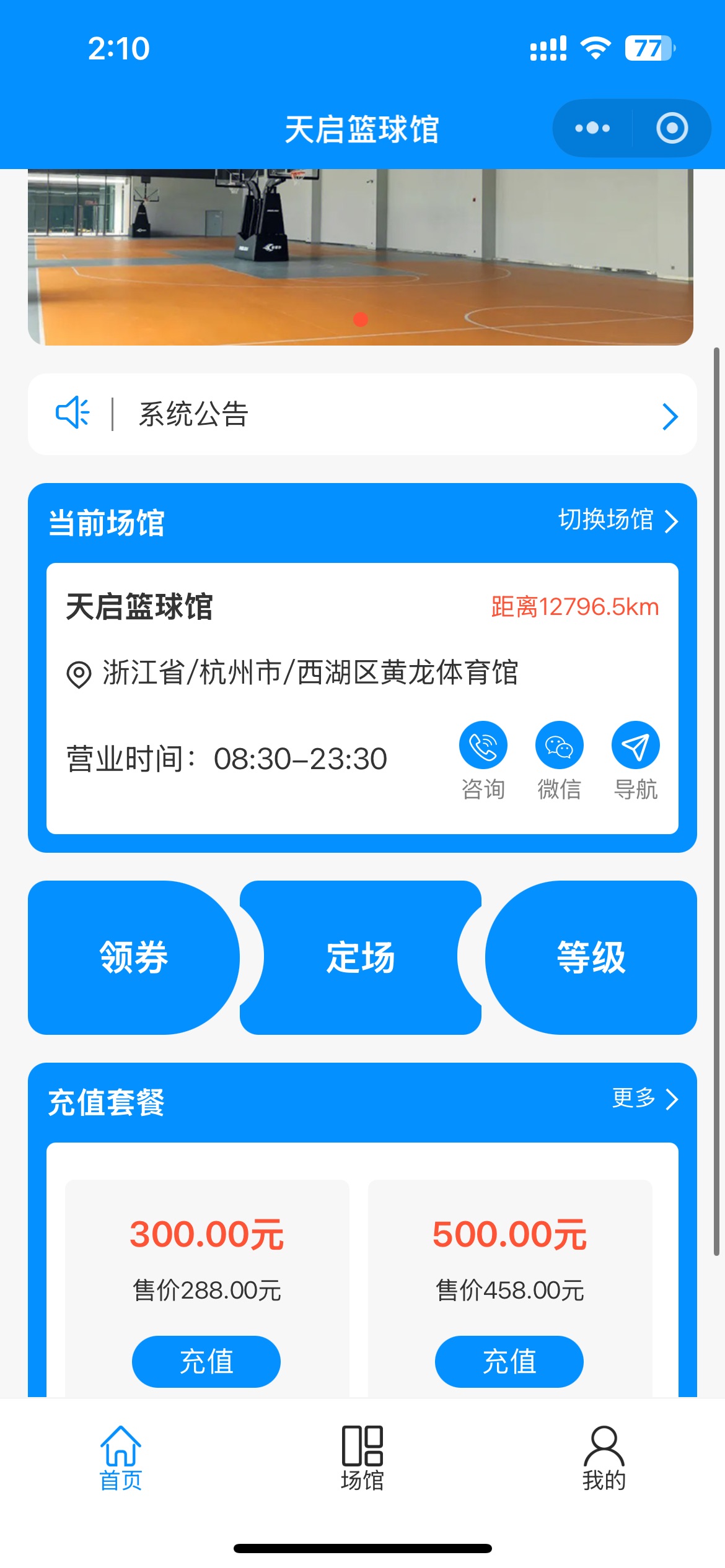Switch to the 场馆 tab
The height and width of the screenshot is (1568, 725).
[362, 1458]
